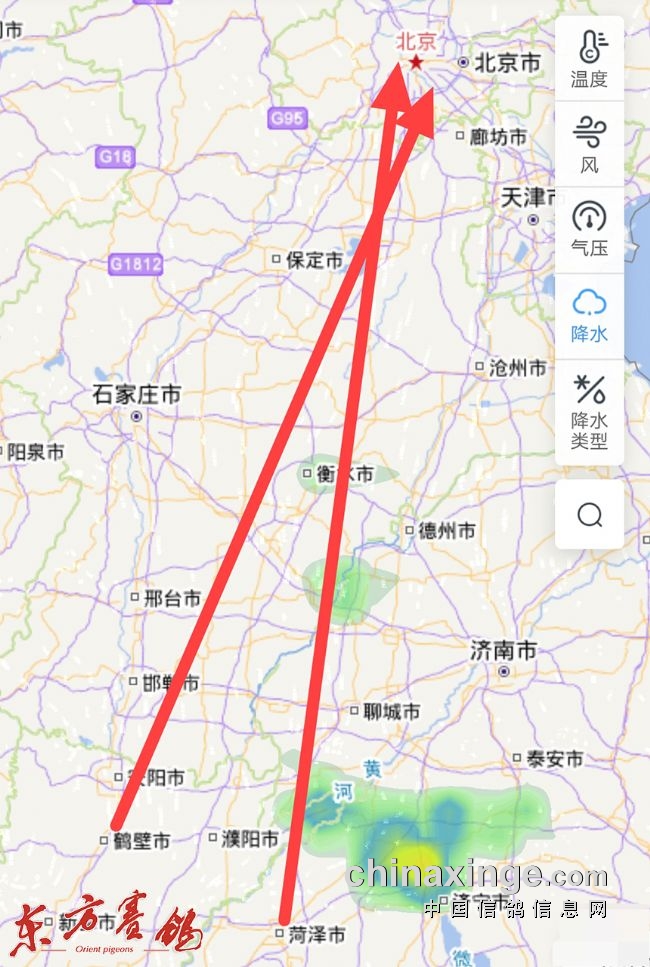Open the 降水类型 precipitation type layer

pyautogui.click(x=589, y=410)
